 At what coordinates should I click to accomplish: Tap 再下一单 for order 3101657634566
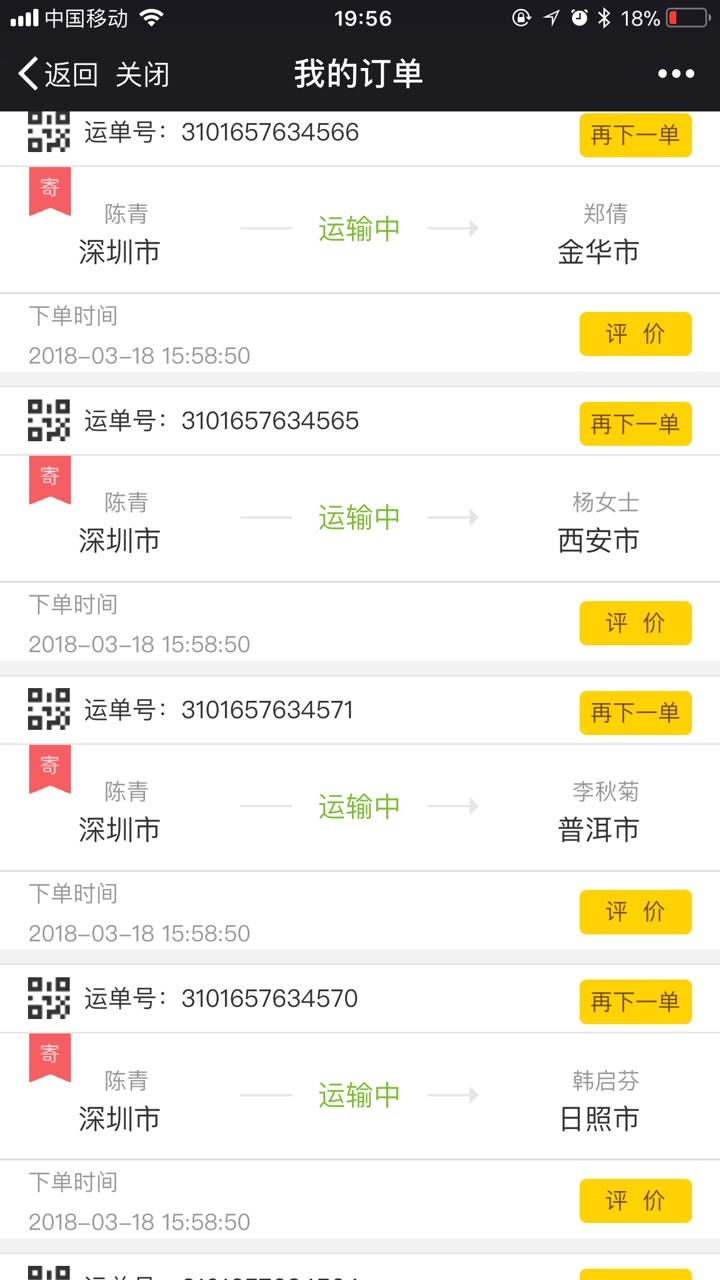pos(635,135)
